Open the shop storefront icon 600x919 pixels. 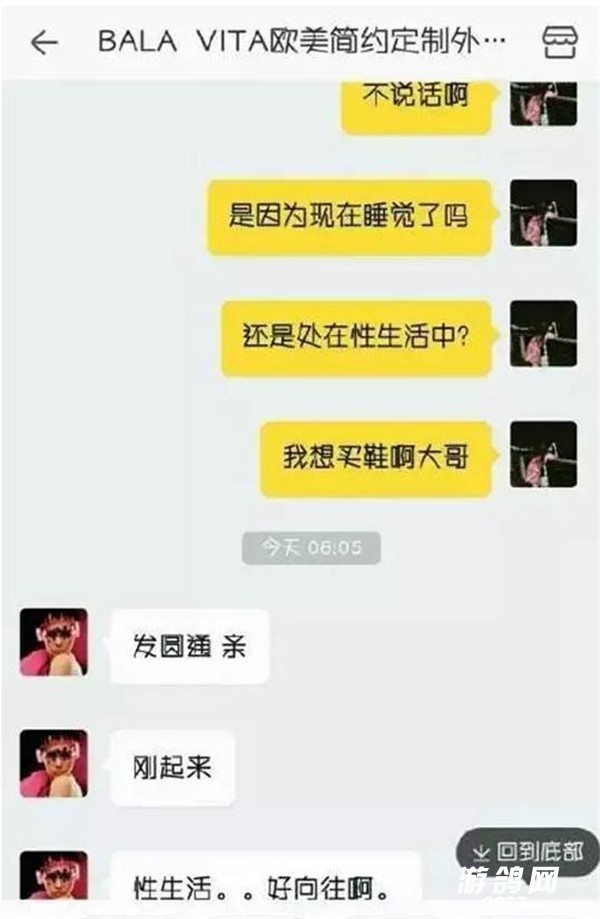(560, 41)
